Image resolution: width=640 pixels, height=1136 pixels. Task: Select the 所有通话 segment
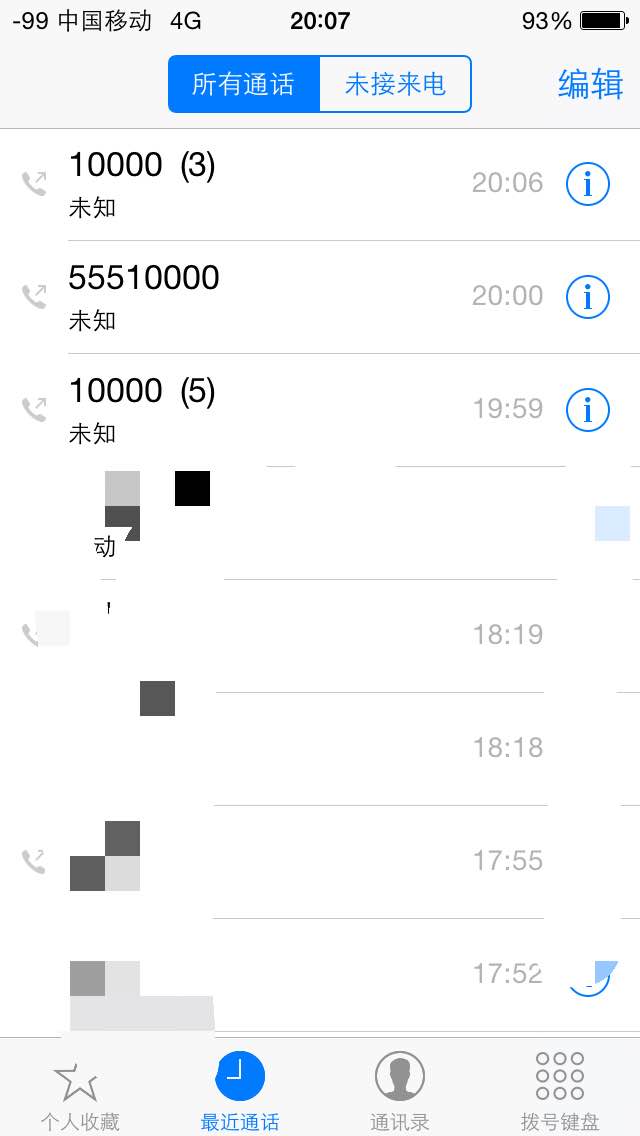click(x=244, y=84)
